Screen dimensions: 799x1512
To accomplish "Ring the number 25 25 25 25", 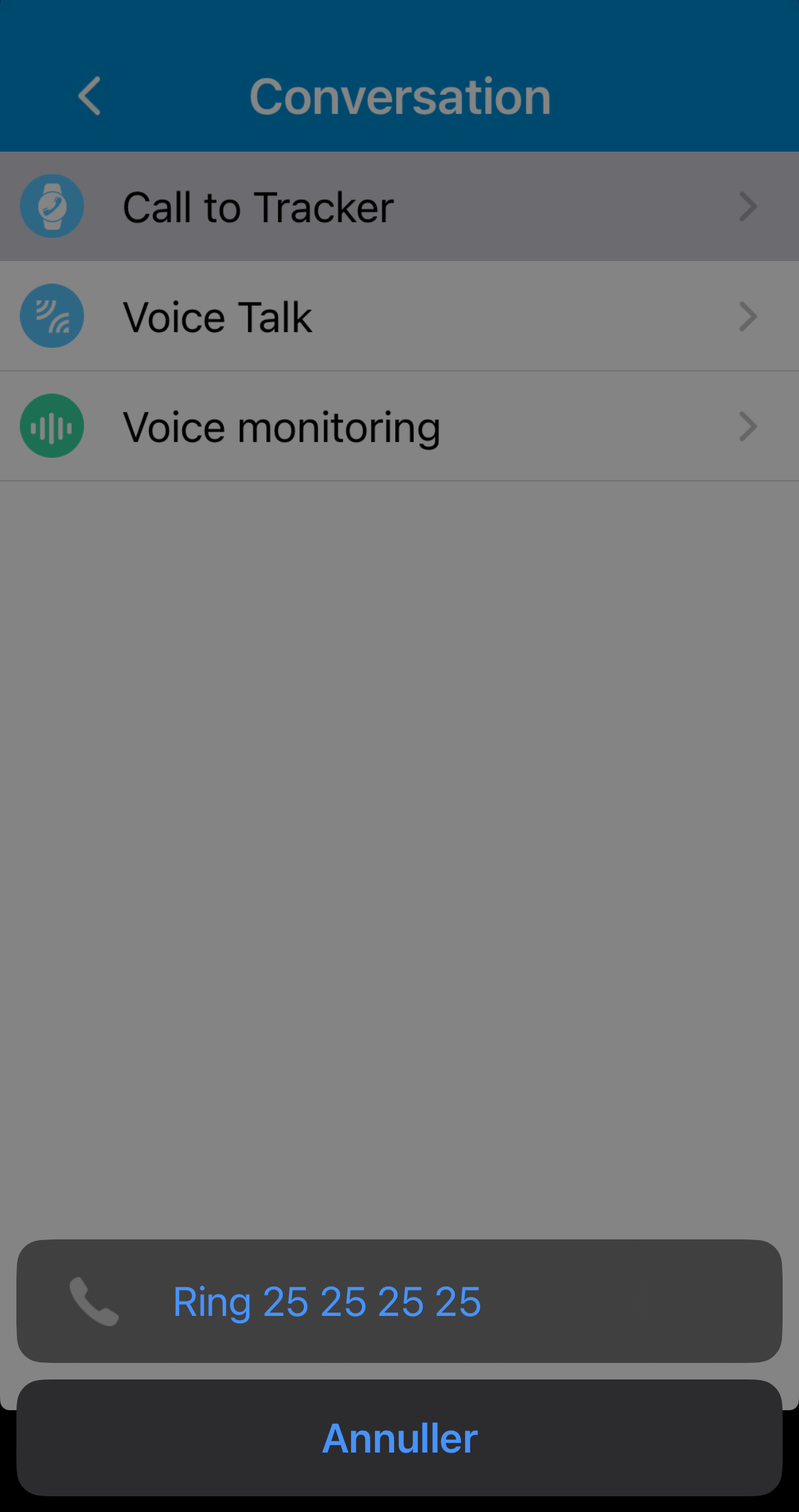I will pos(399,1302).
